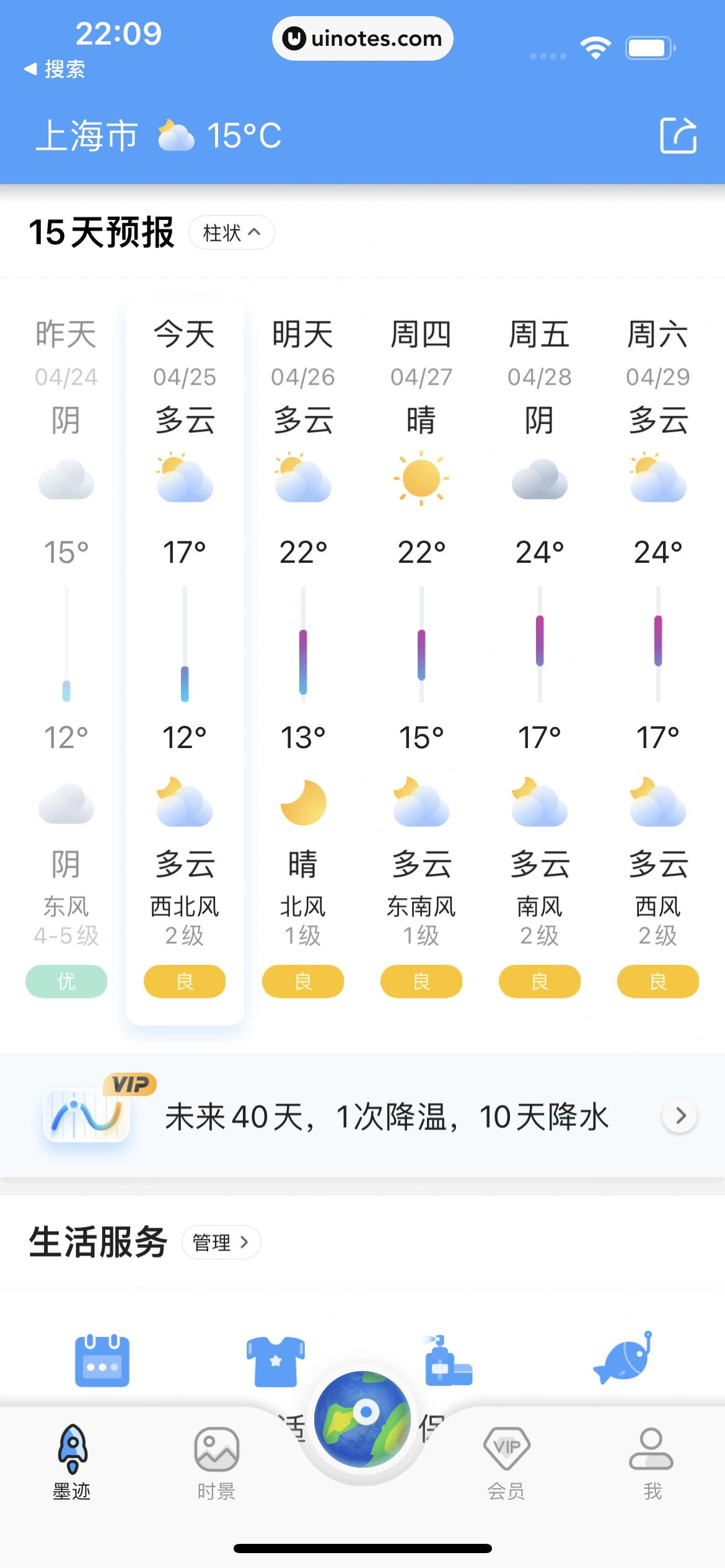725x1568 pixels.
Task: Open 管理 for 生活服务
Action: coord(221,1242)
